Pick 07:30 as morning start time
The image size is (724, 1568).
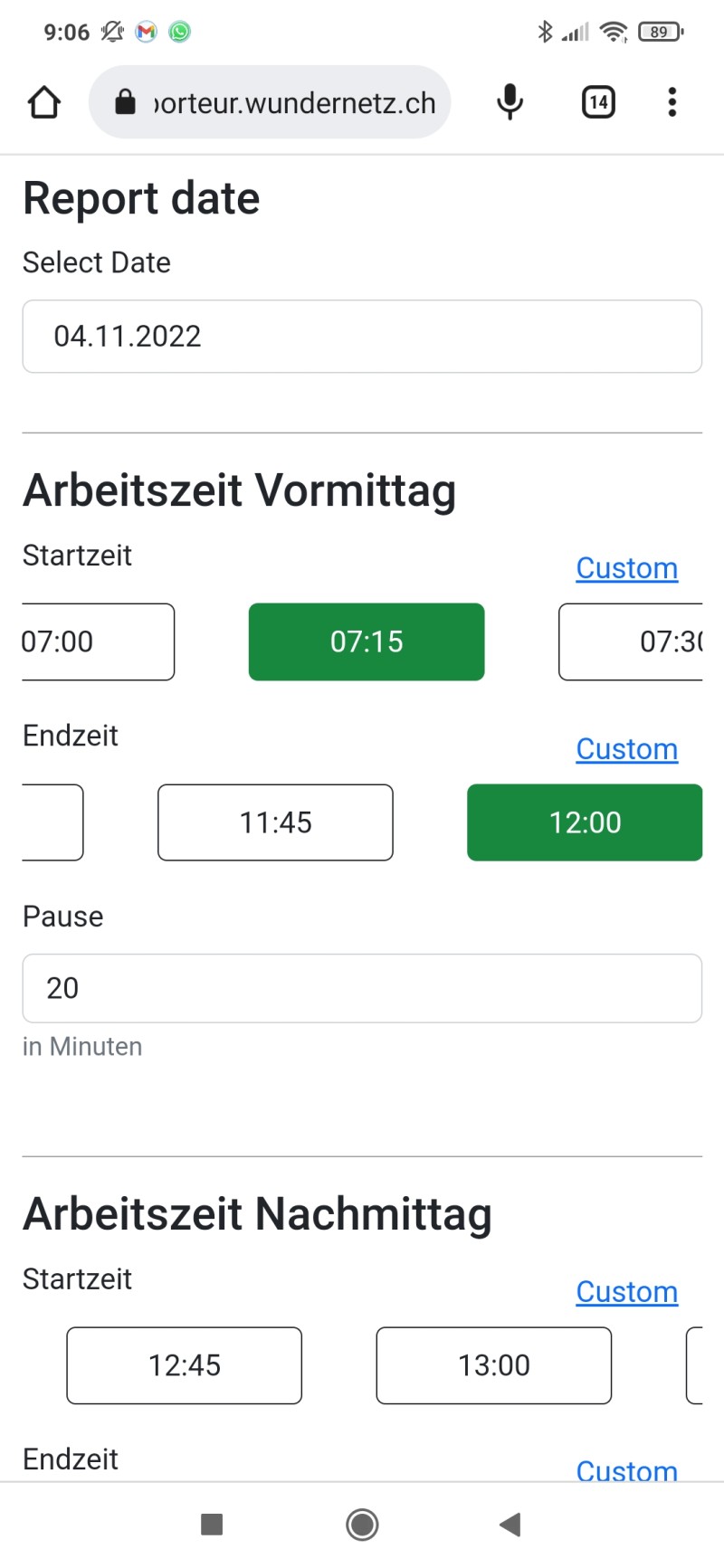(x=633, y=641)
